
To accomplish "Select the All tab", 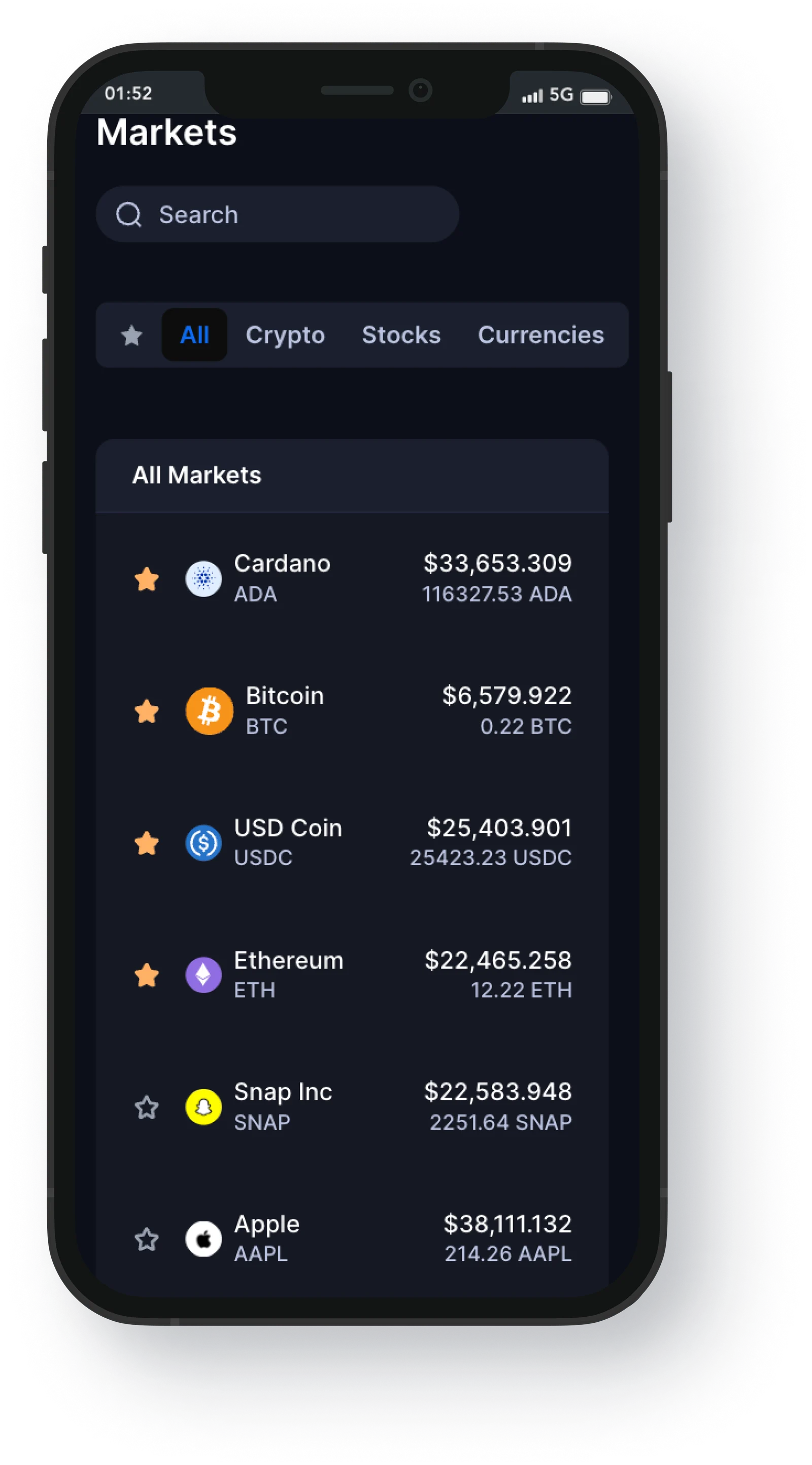I will pos(194,335).
